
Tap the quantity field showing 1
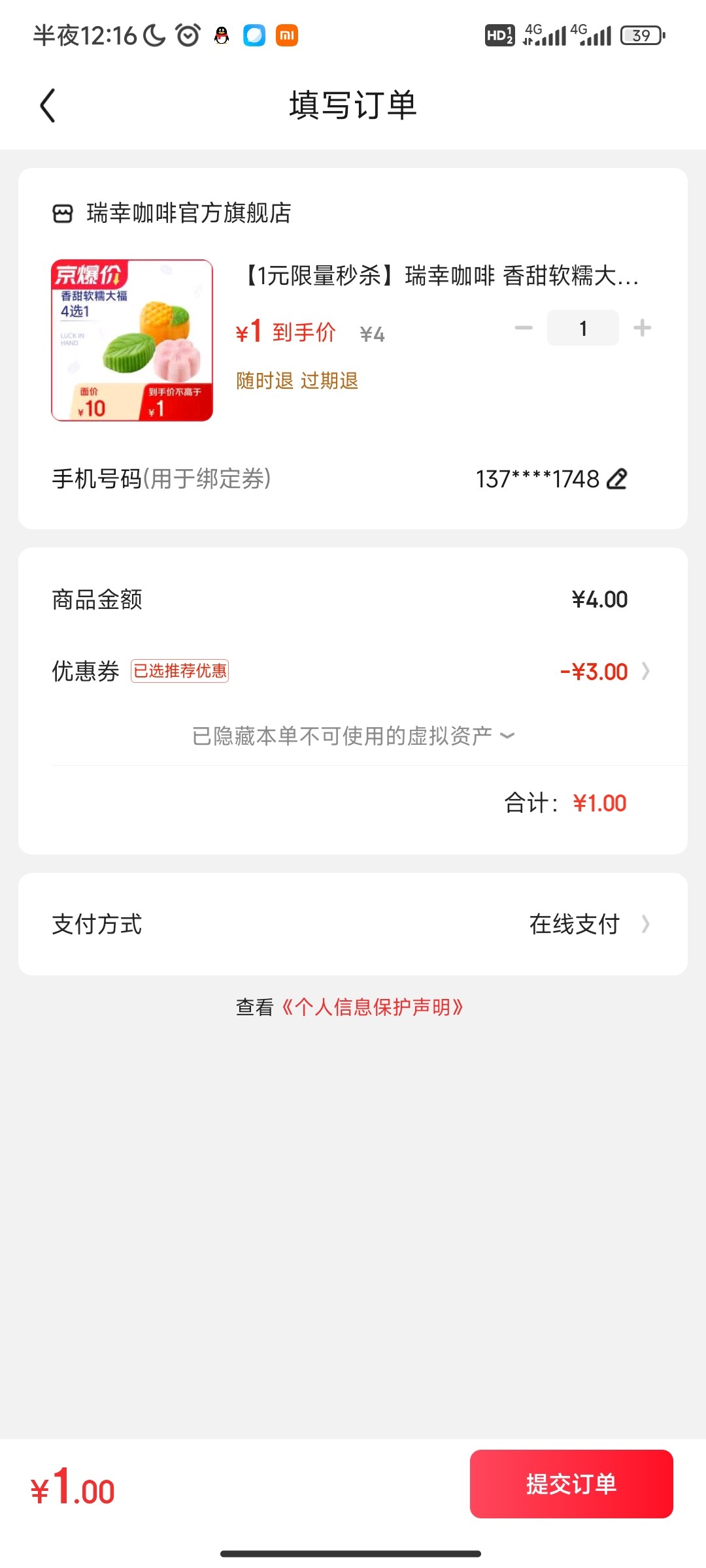tap(582, 328)
